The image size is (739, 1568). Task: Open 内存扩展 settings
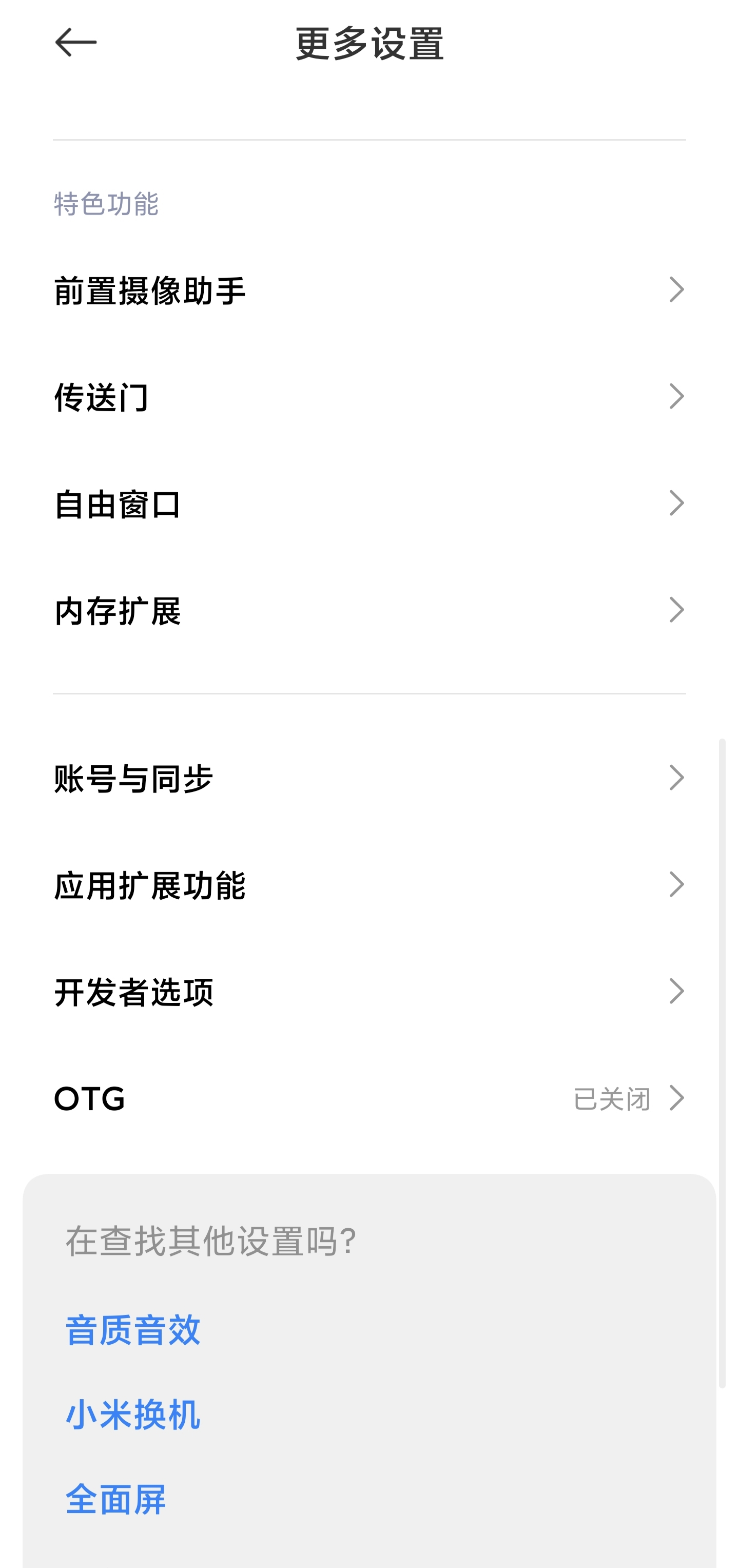(x=369, y=611)
